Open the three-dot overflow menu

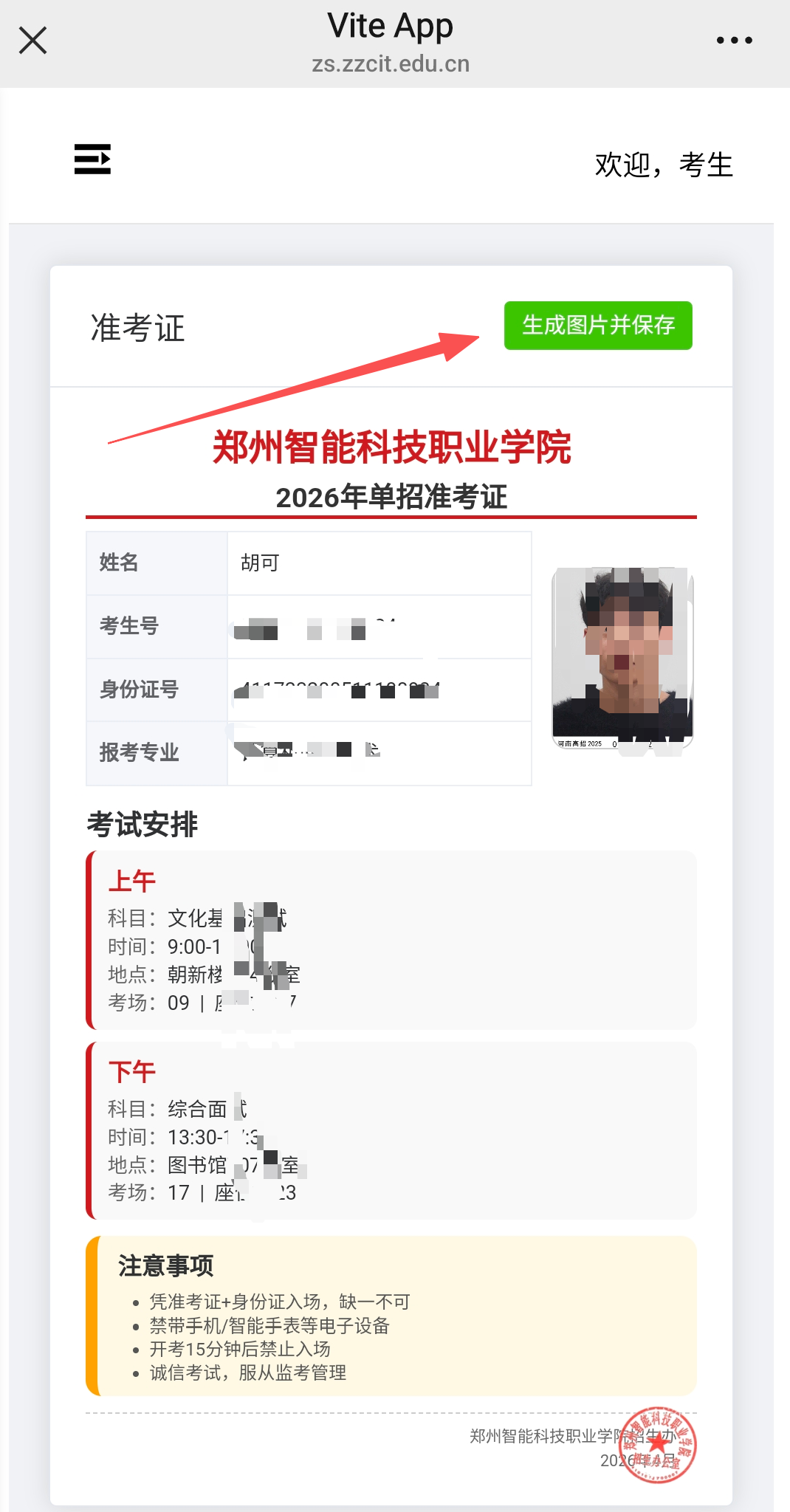click(734, 41)
